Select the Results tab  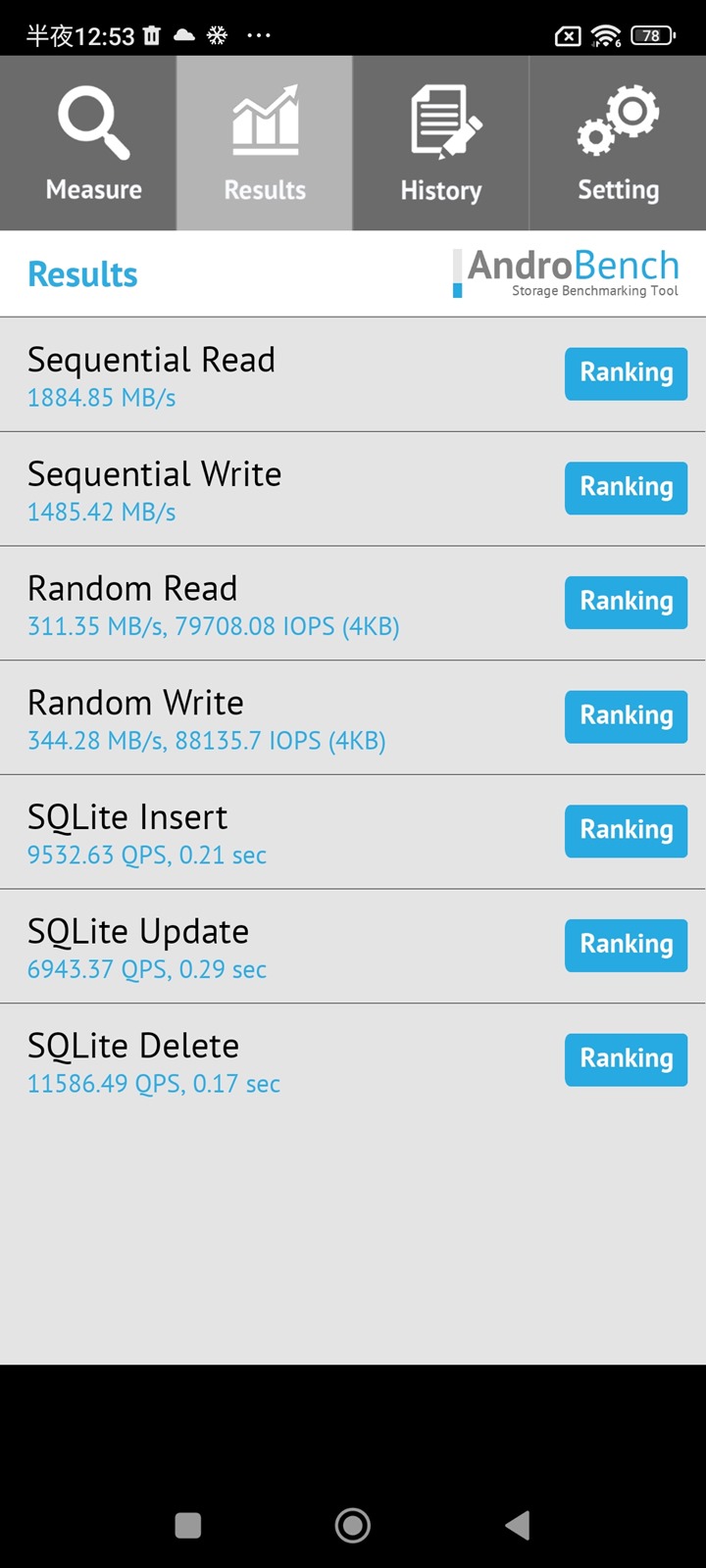pos(265,143)
